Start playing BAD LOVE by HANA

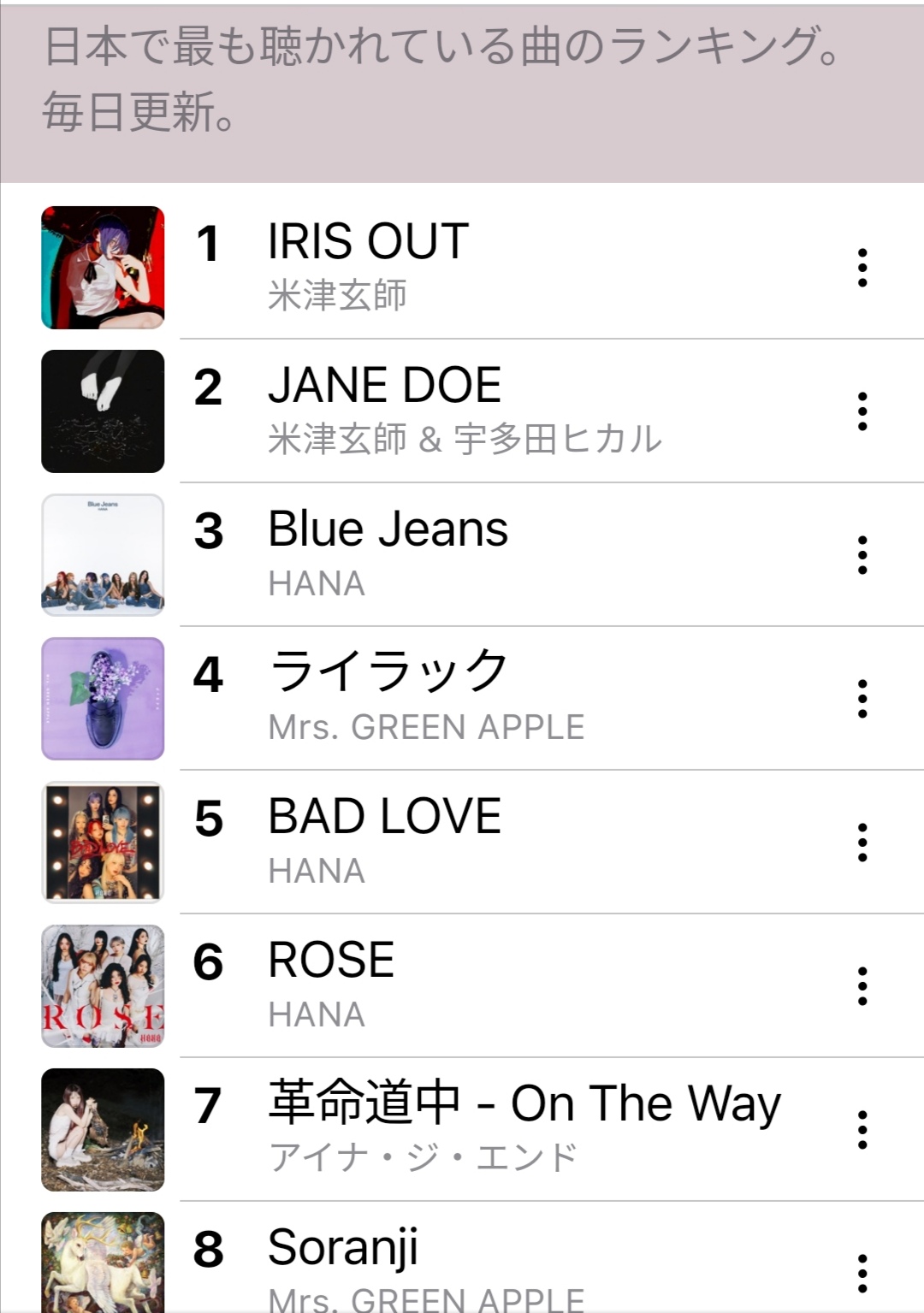point(384,816)
